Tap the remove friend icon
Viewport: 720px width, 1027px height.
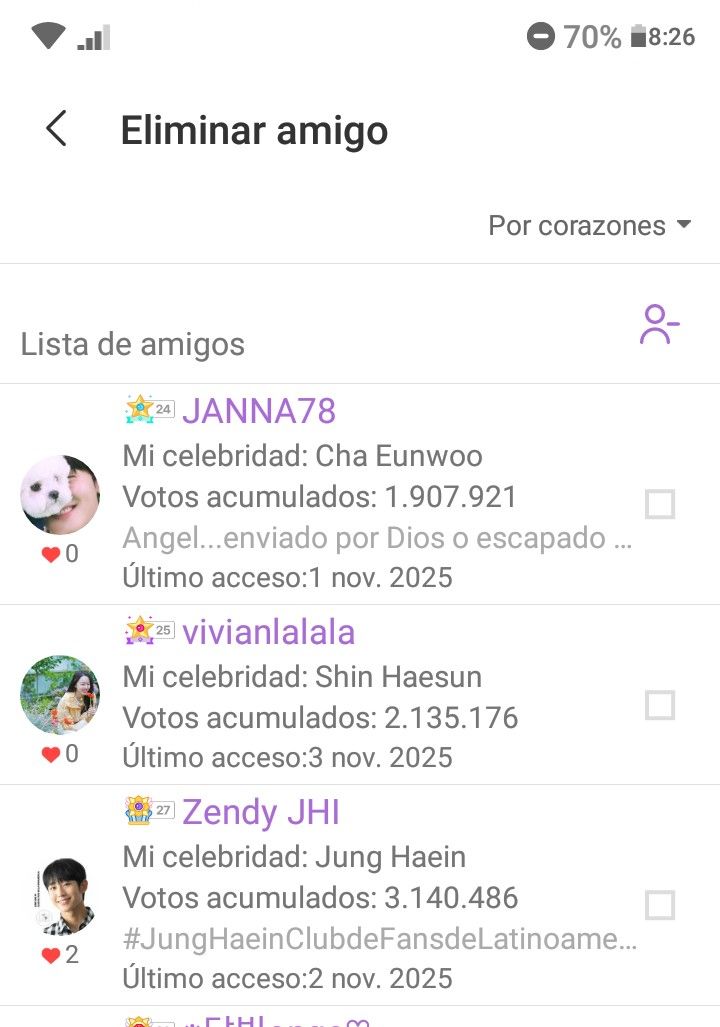click(x=659, y=326)
